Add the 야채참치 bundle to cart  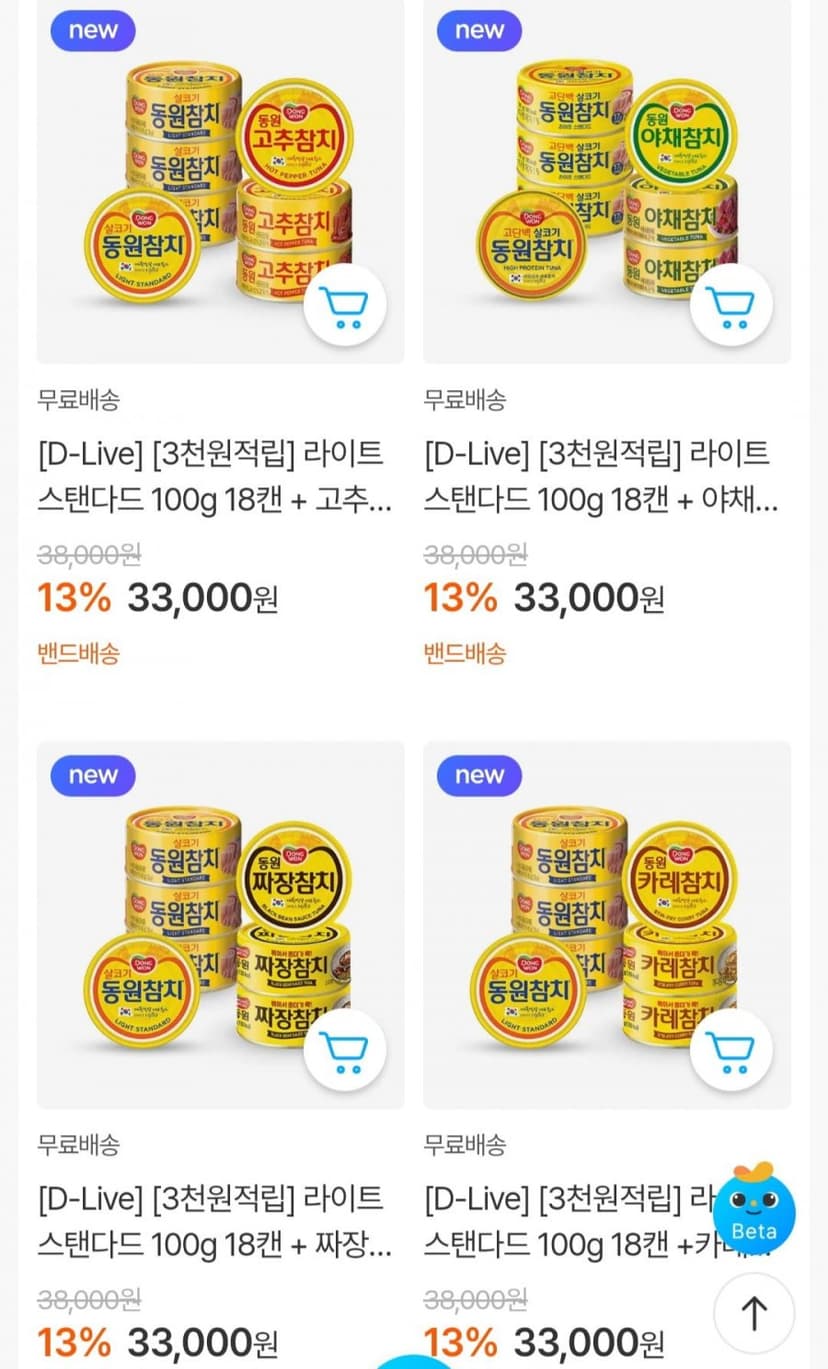click(731, 304)
